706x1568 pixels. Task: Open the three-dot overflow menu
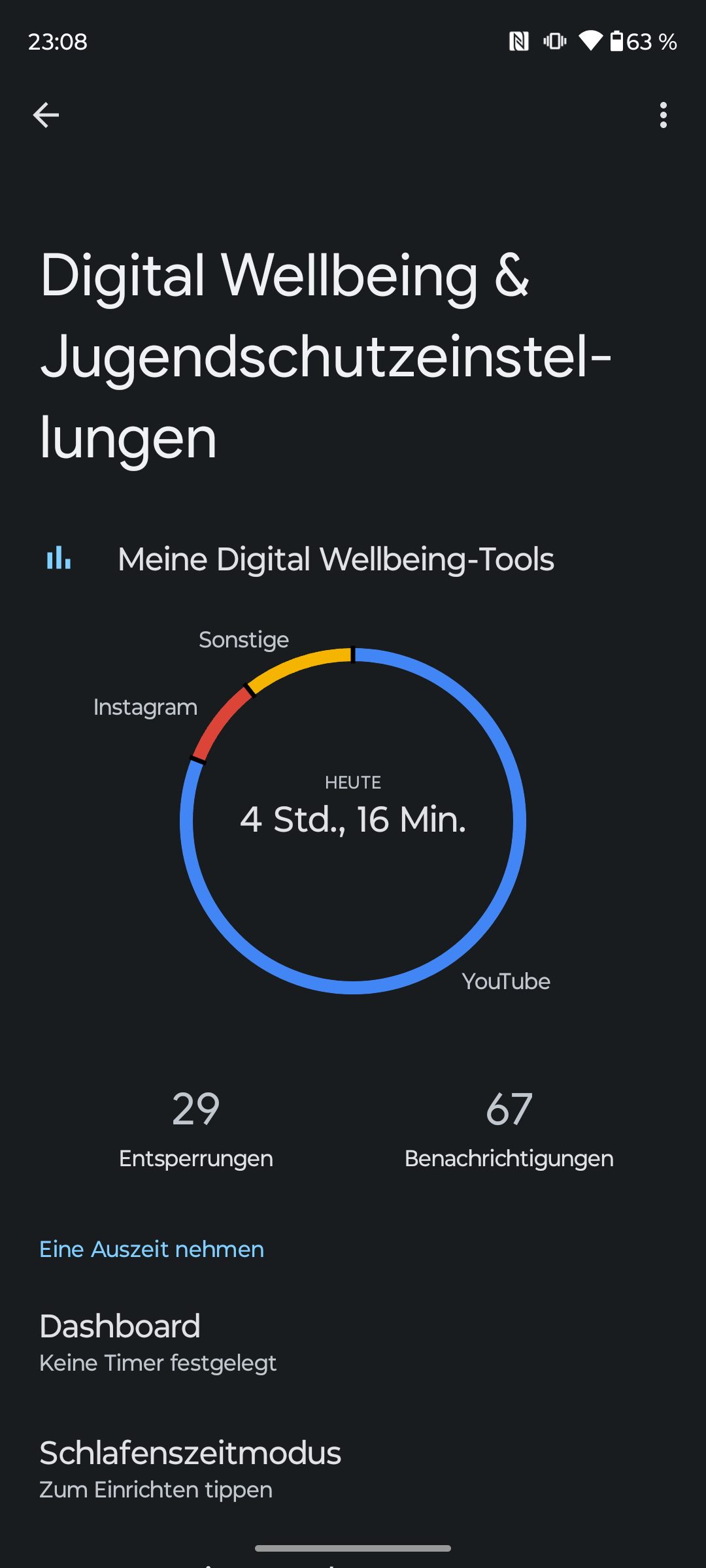[x=663, y=115]
